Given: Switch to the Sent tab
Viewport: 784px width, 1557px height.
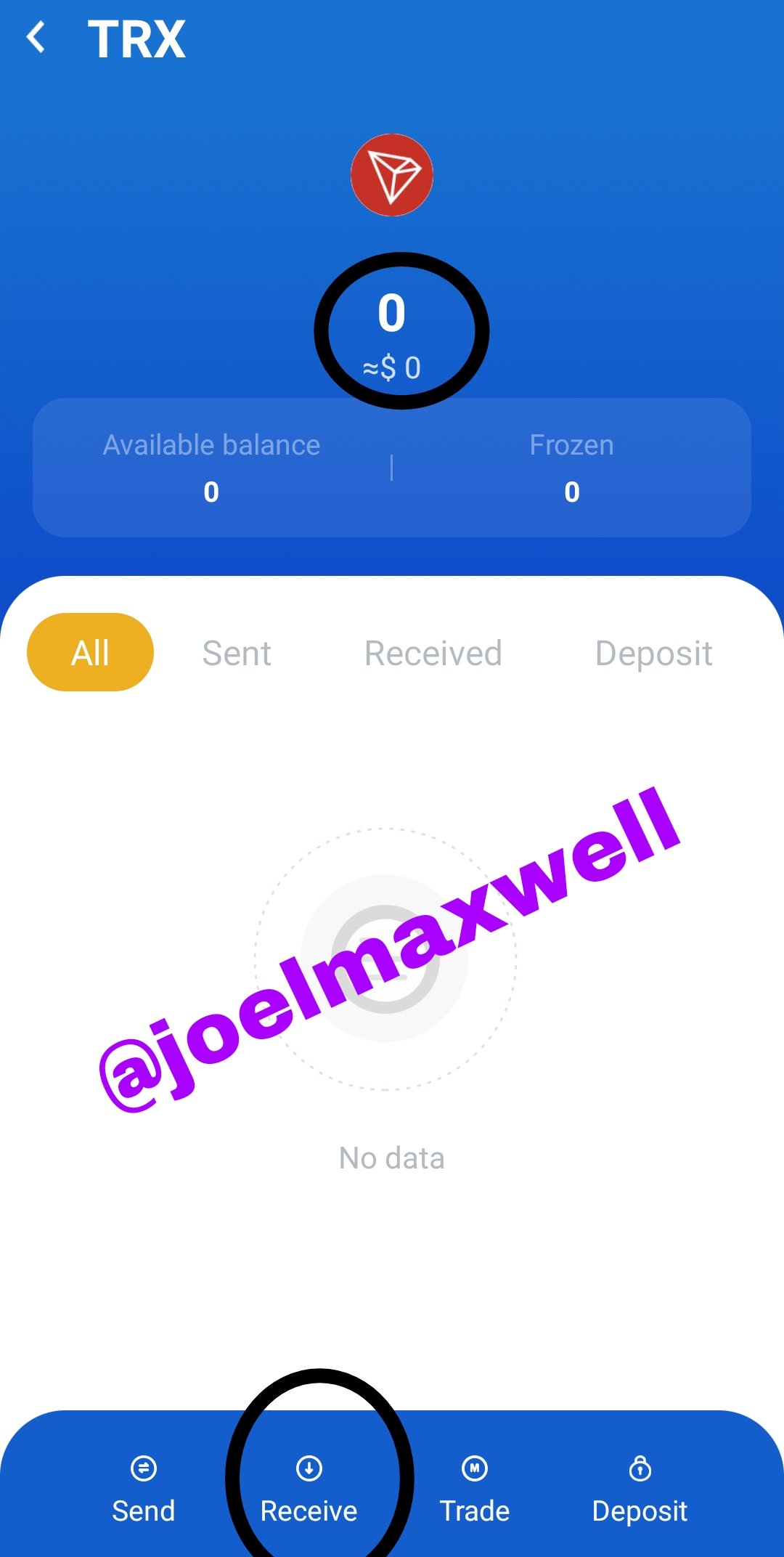Looking at the screenshot, I should click(237, 653).
